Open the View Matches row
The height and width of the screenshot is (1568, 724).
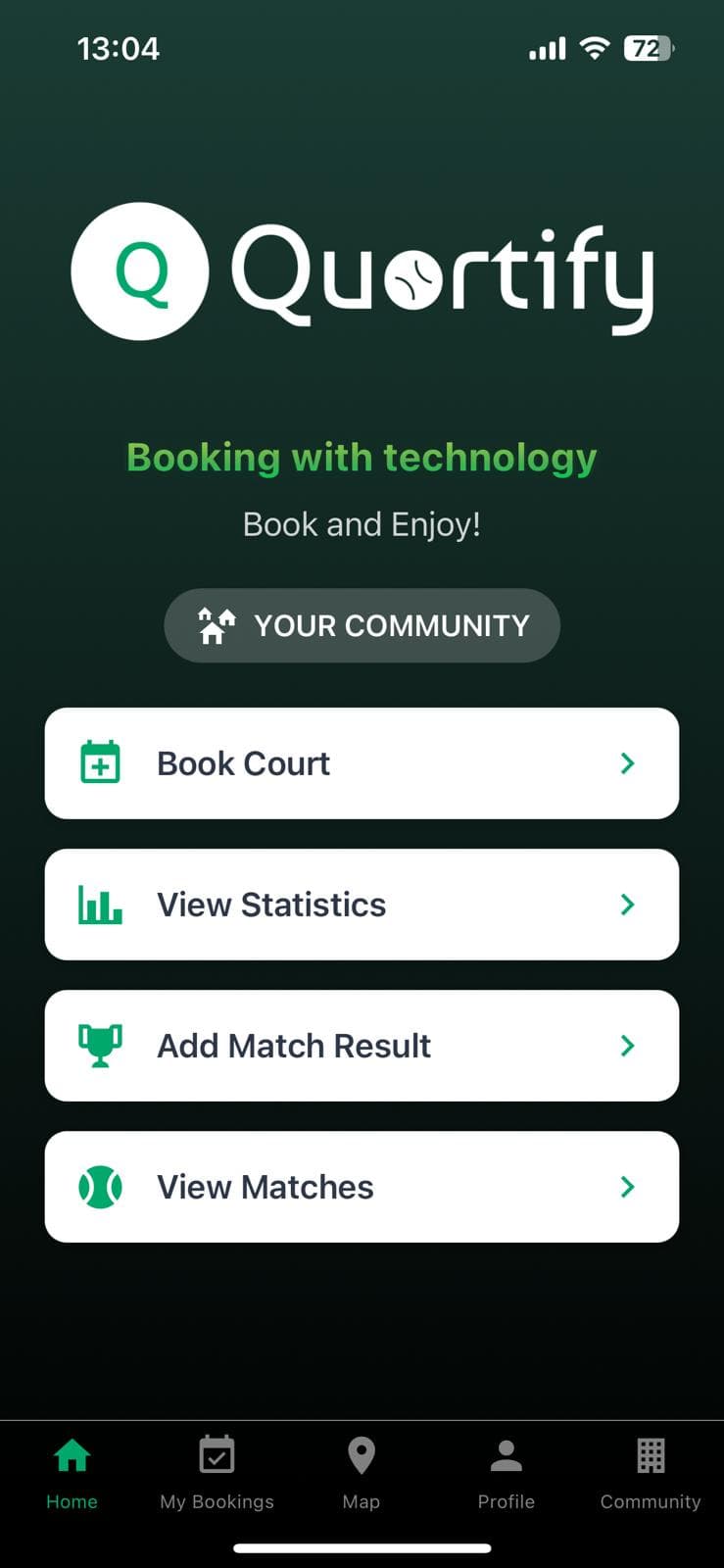click(362, 1187)
